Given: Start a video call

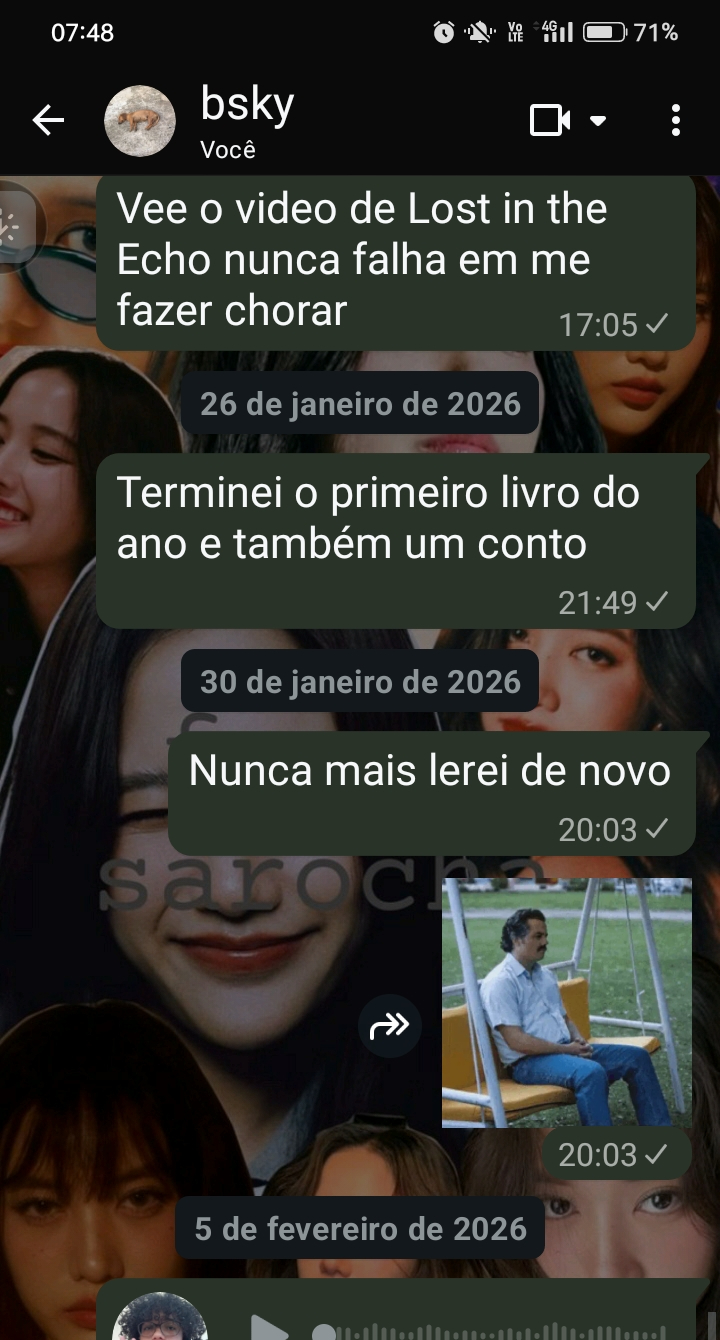Looking at the screenshot, I should click(x=549, y=121).
